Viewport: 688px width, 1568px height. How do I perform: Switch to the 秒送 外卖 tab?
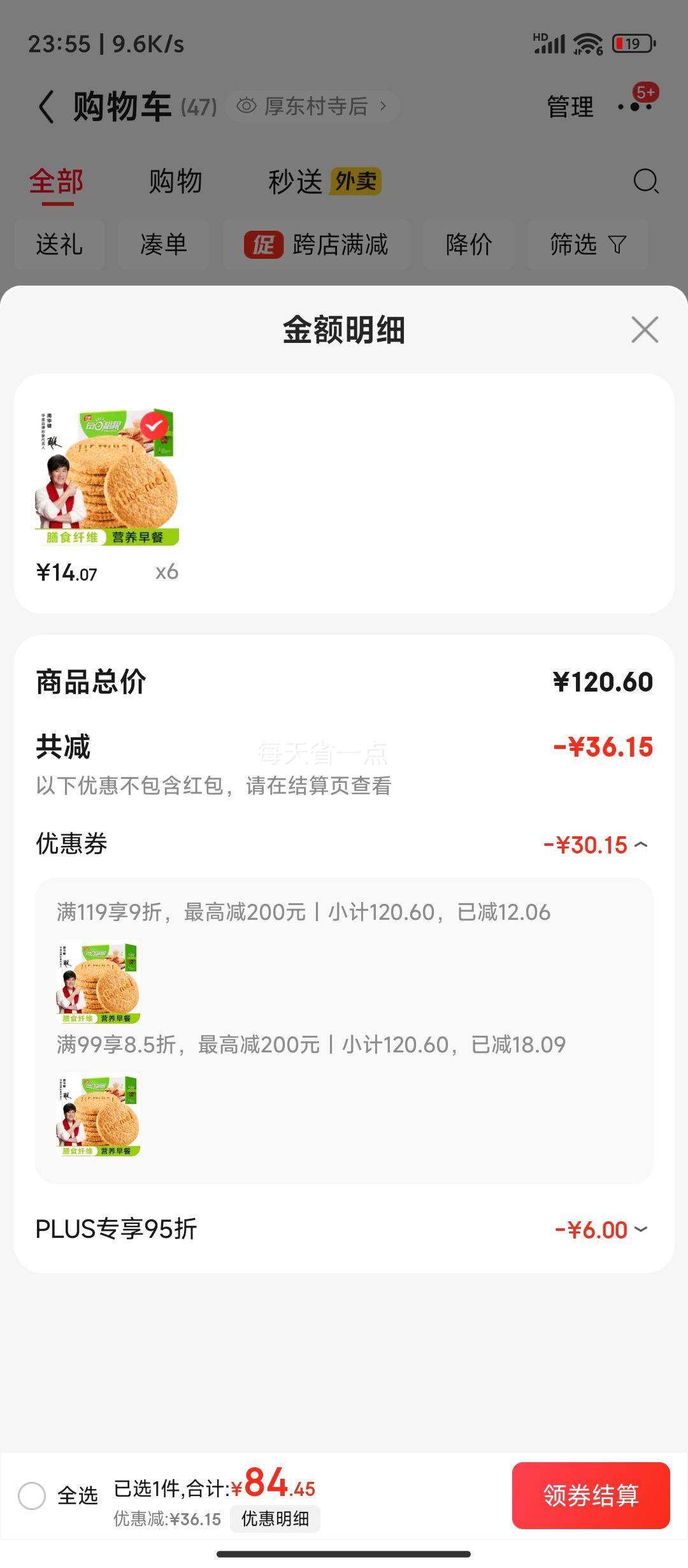click(x=324, y=182)
